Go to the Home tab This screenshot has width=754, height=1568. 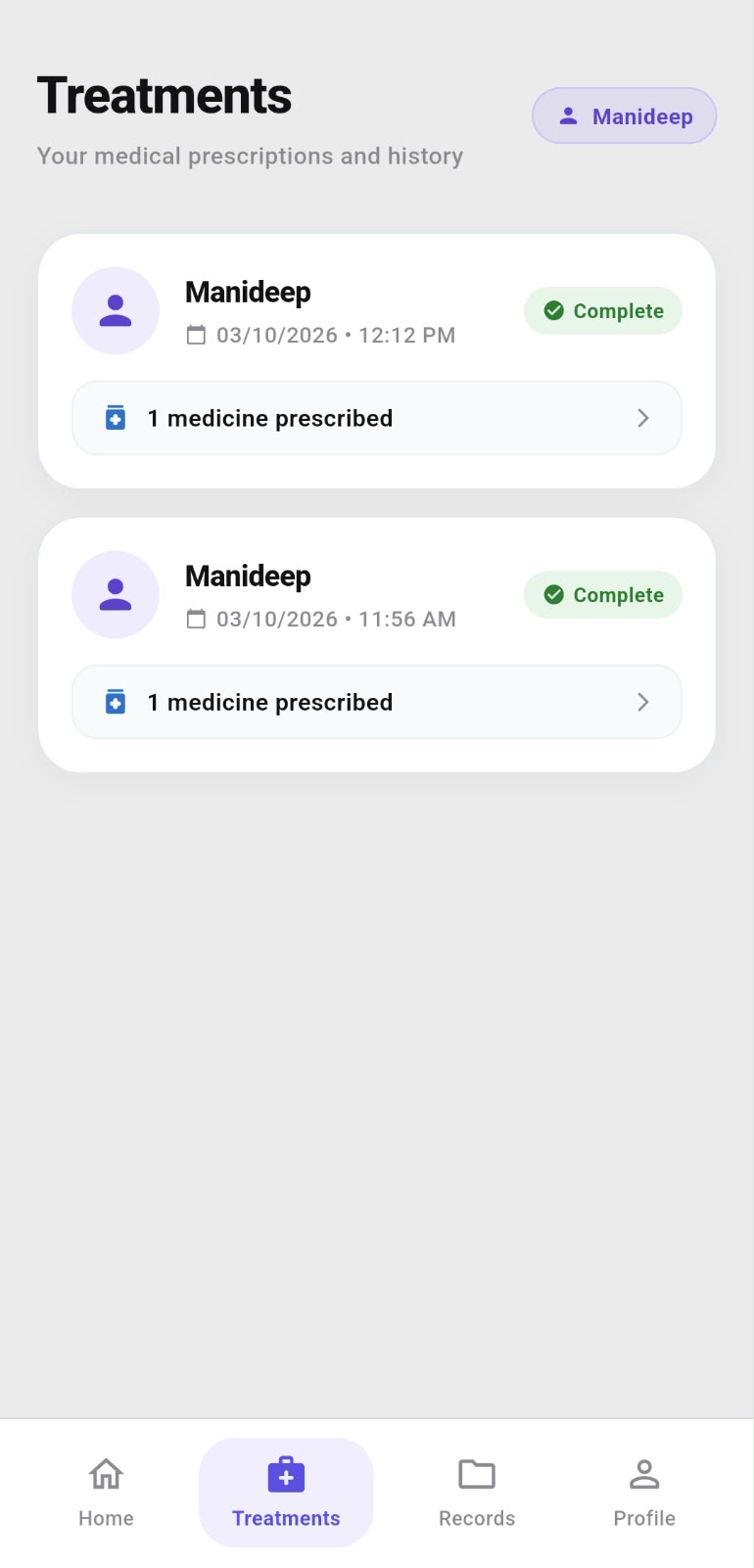pyautogui.click(x=106, y=1493)
